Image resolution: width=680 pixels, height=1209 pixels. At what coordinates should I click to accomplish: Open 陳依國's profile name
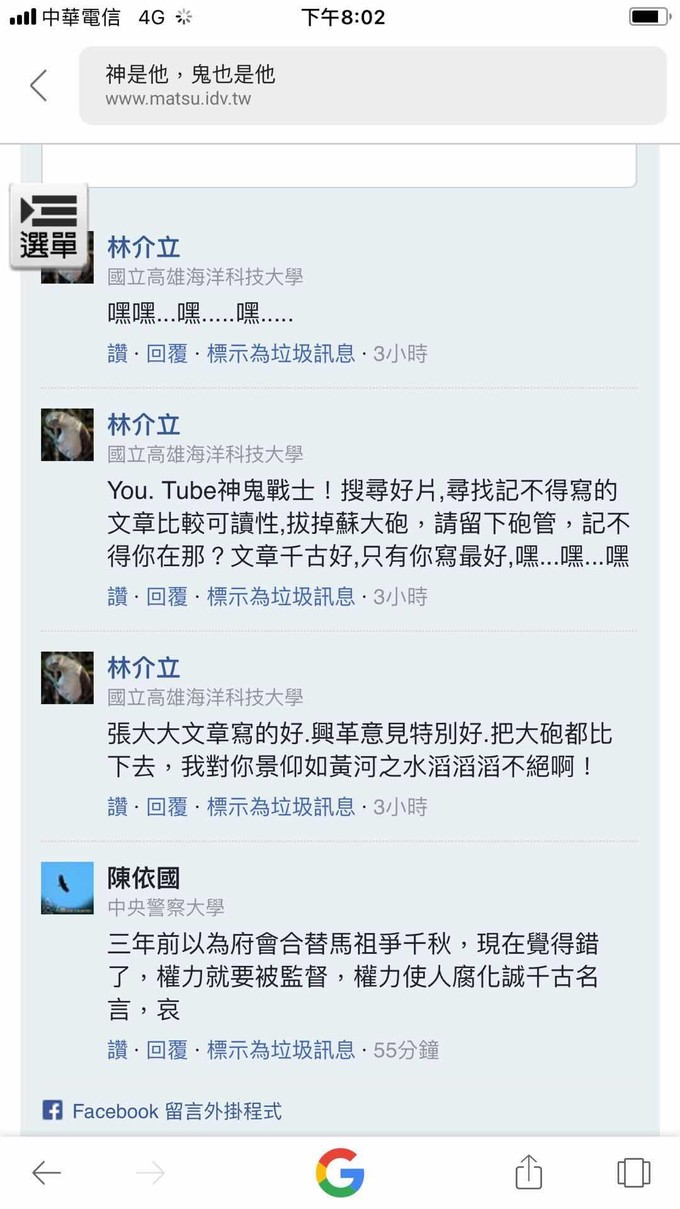pos(143,879)
